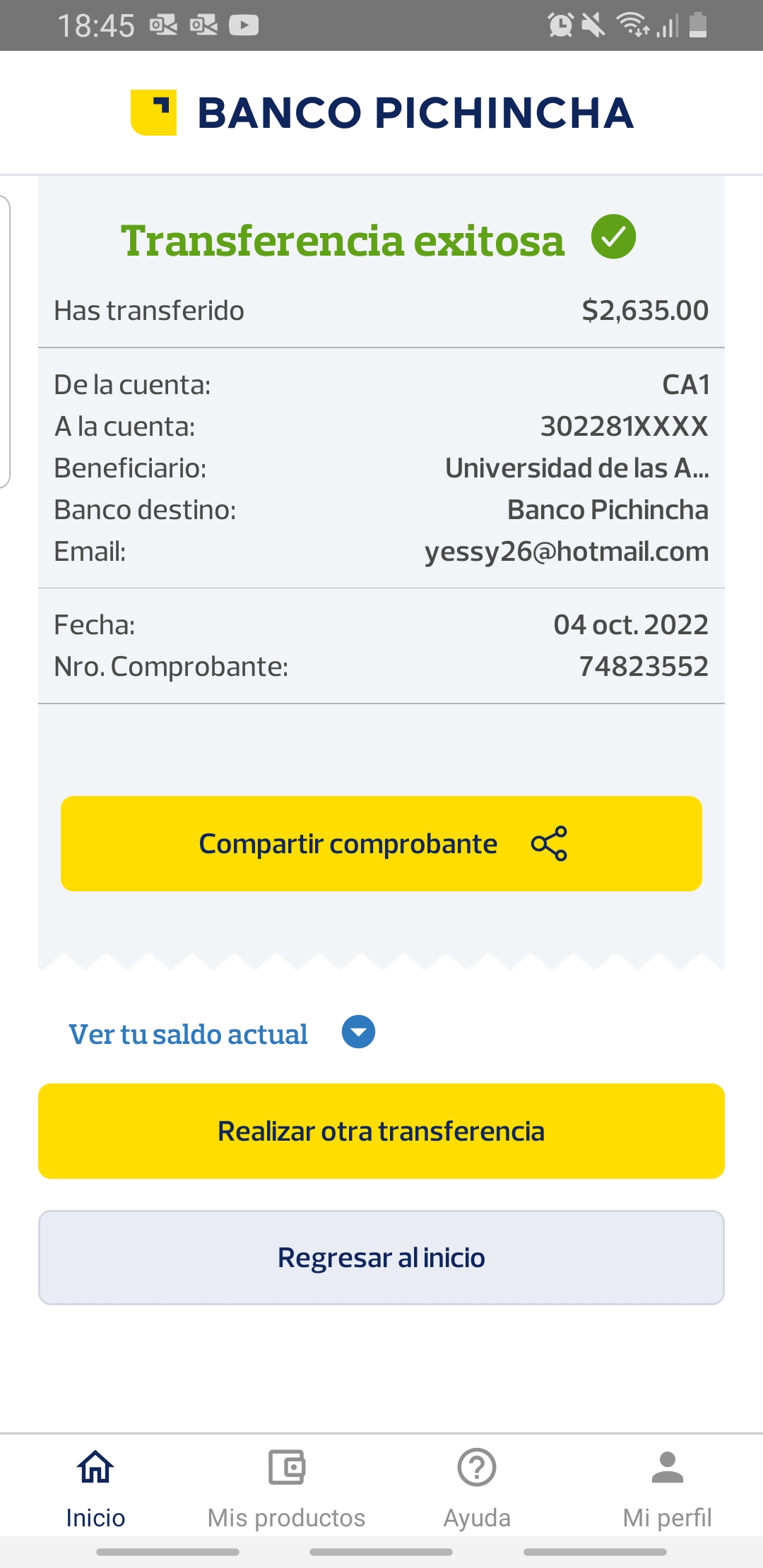Share the transfer receipt via Compartir comprobante
Screen dimensions: 763x1568
(x=381, y=843)
